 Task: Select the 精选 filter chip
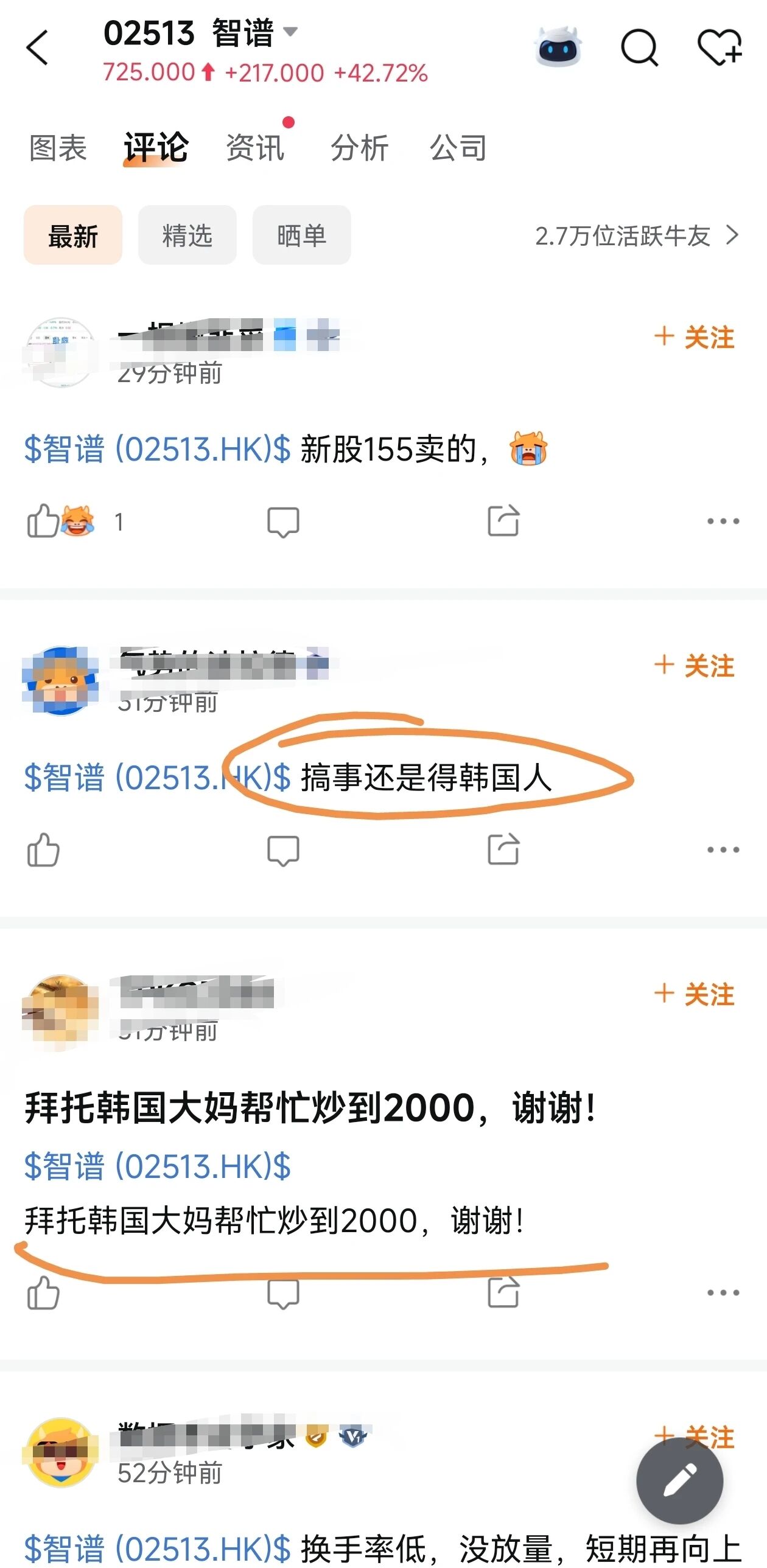187,235
